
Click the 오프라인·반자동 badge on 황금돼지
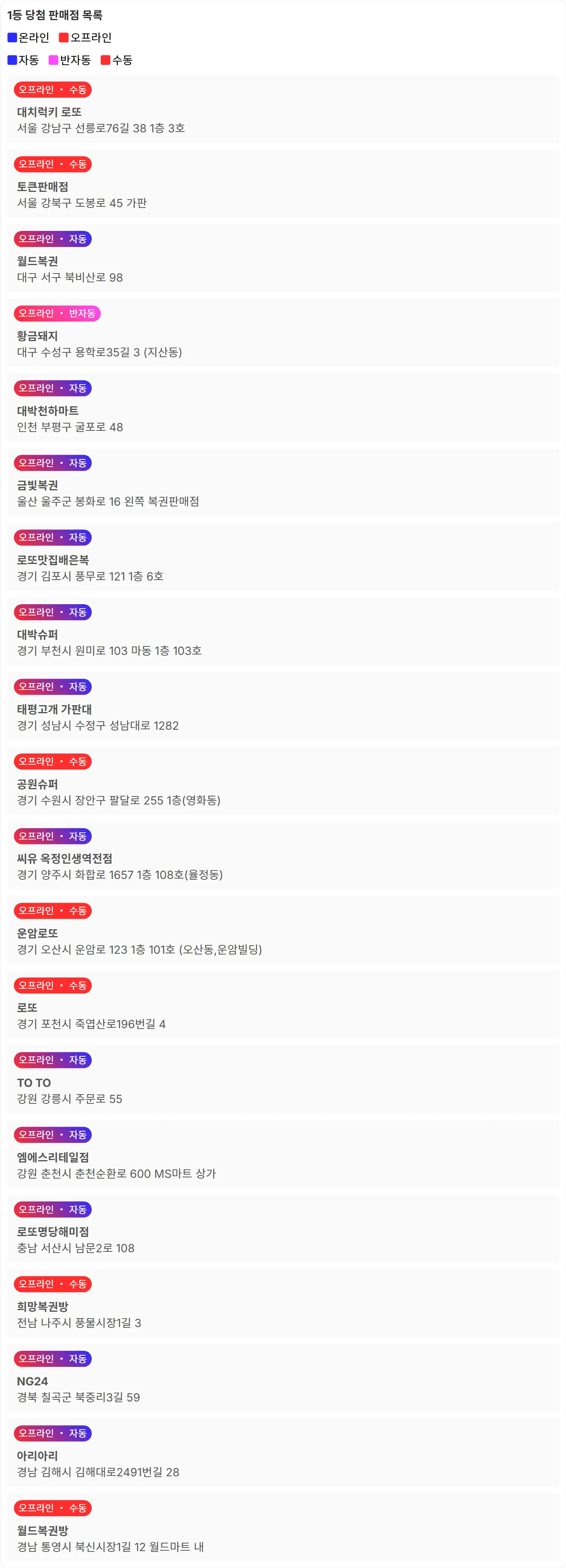tap(58, 314)
